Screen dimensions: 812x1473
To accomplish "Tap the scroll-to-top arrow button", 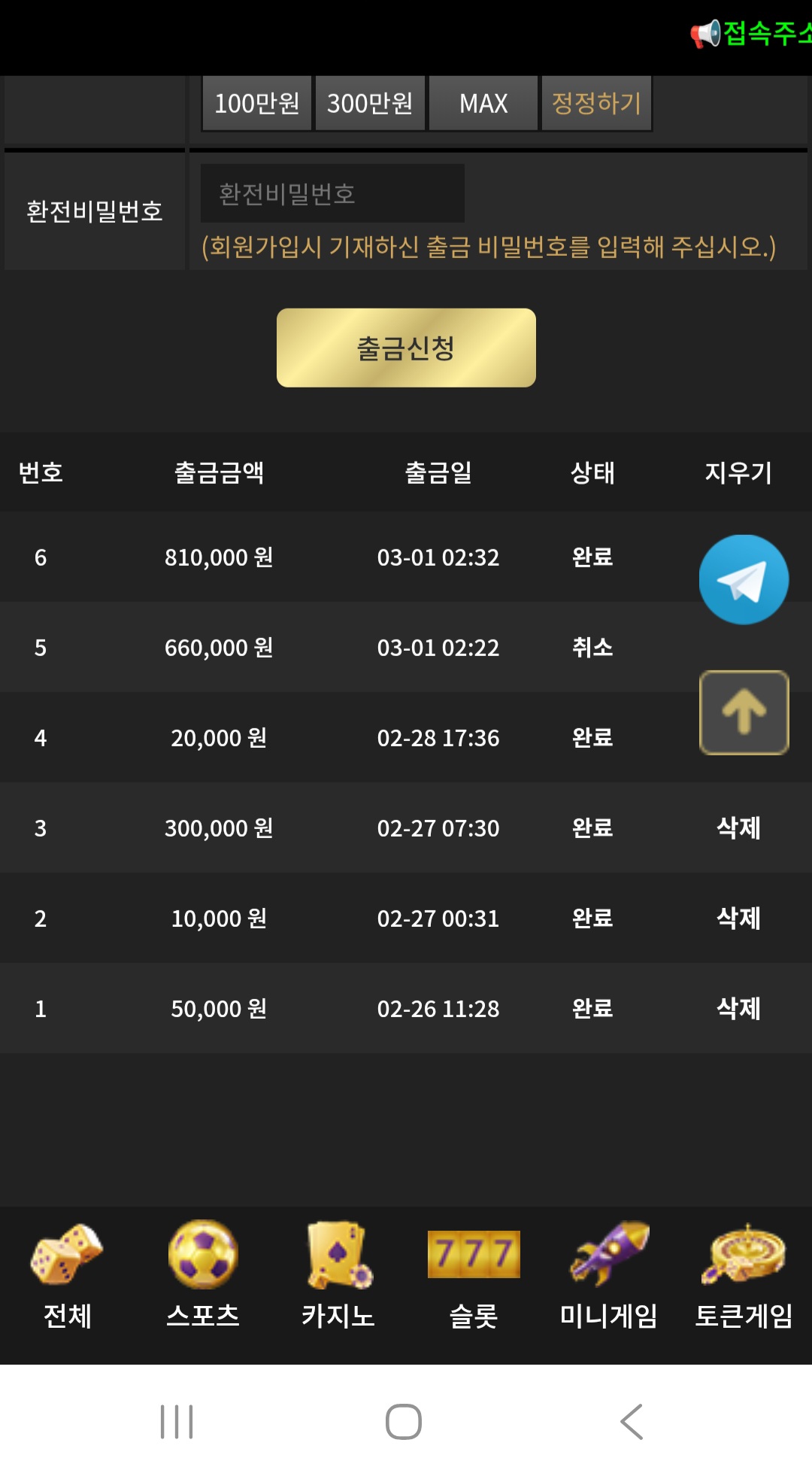I will [x=744, y=712].
